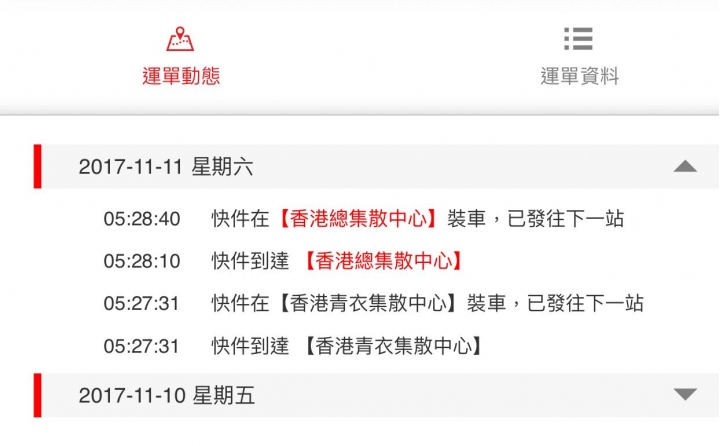Switch to the 運單動態 tab
Image resolution: width=720 pixels, height=446 pixels.
(180, 56)
